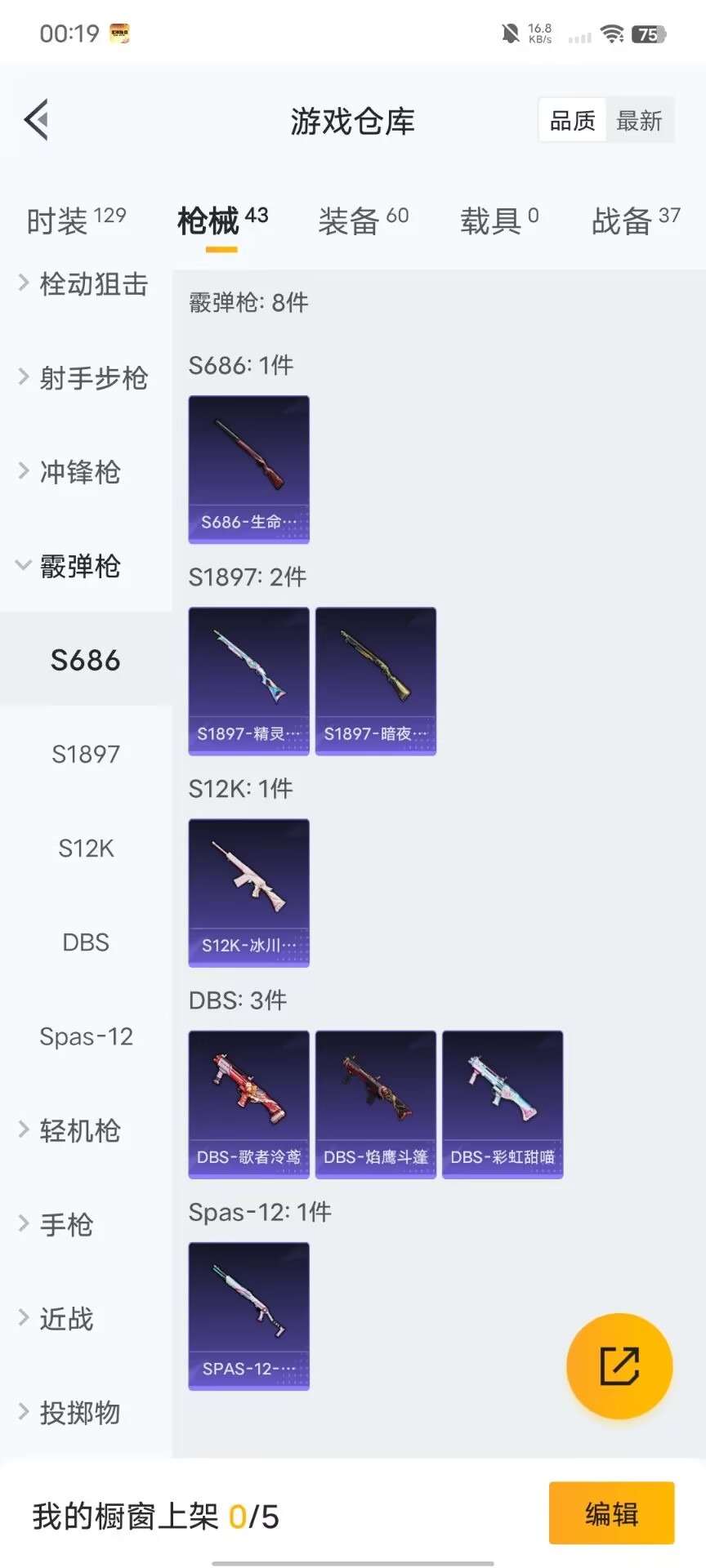View the DBS-彩虹甜喵 skin
Screen dimensions: 706x1568
pos(503,1104)
